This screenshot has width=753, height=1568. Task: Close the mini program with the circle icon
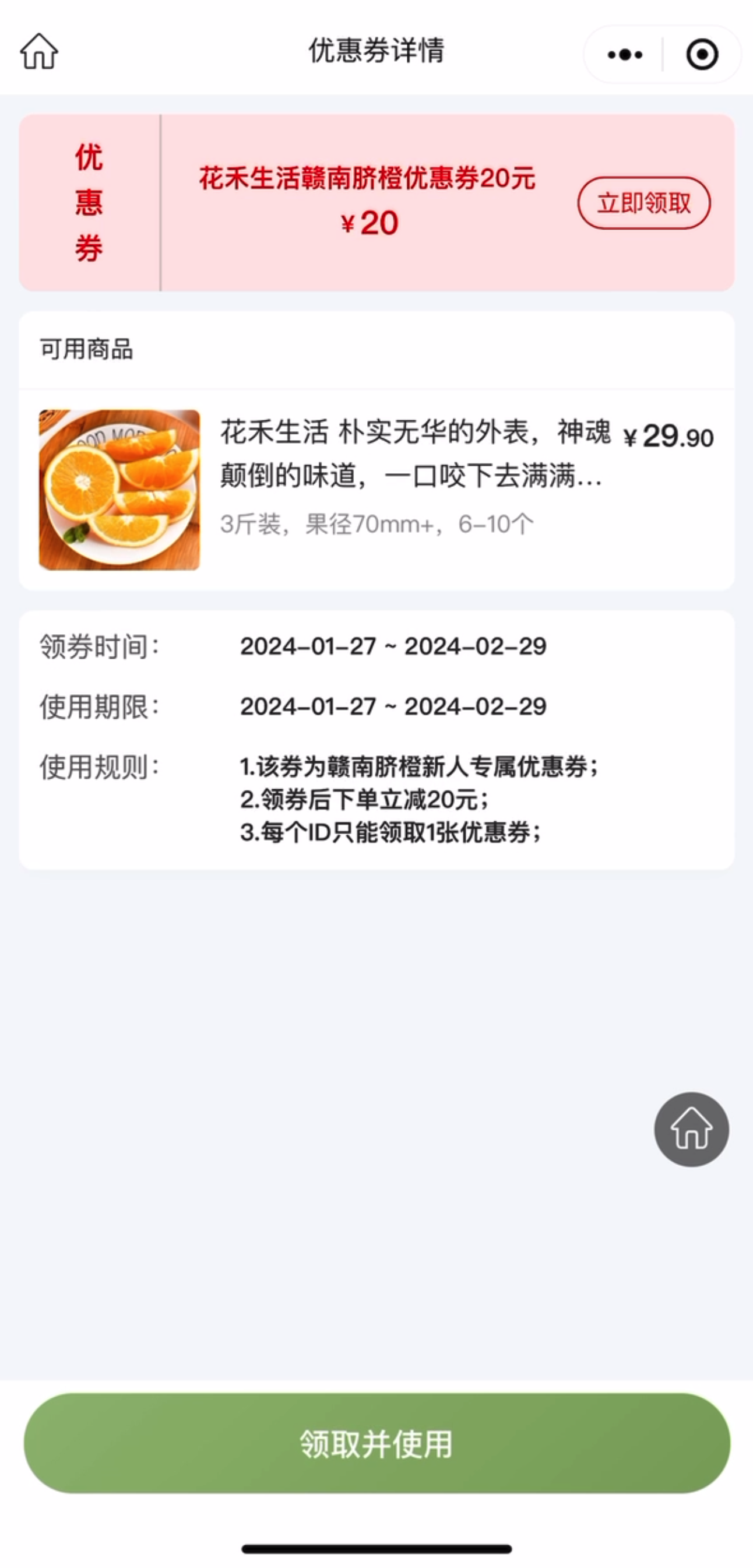(x=702, y=55)
